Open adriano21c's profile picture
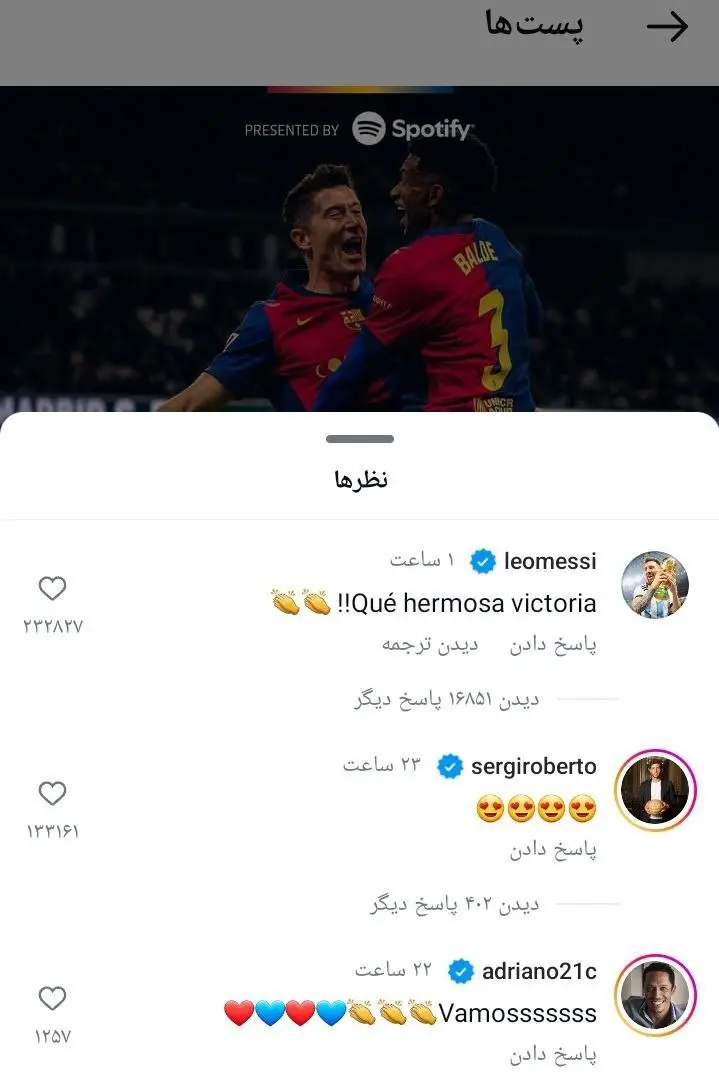Viewport: 719px width, 1086px height. click(x=655, y=994)
